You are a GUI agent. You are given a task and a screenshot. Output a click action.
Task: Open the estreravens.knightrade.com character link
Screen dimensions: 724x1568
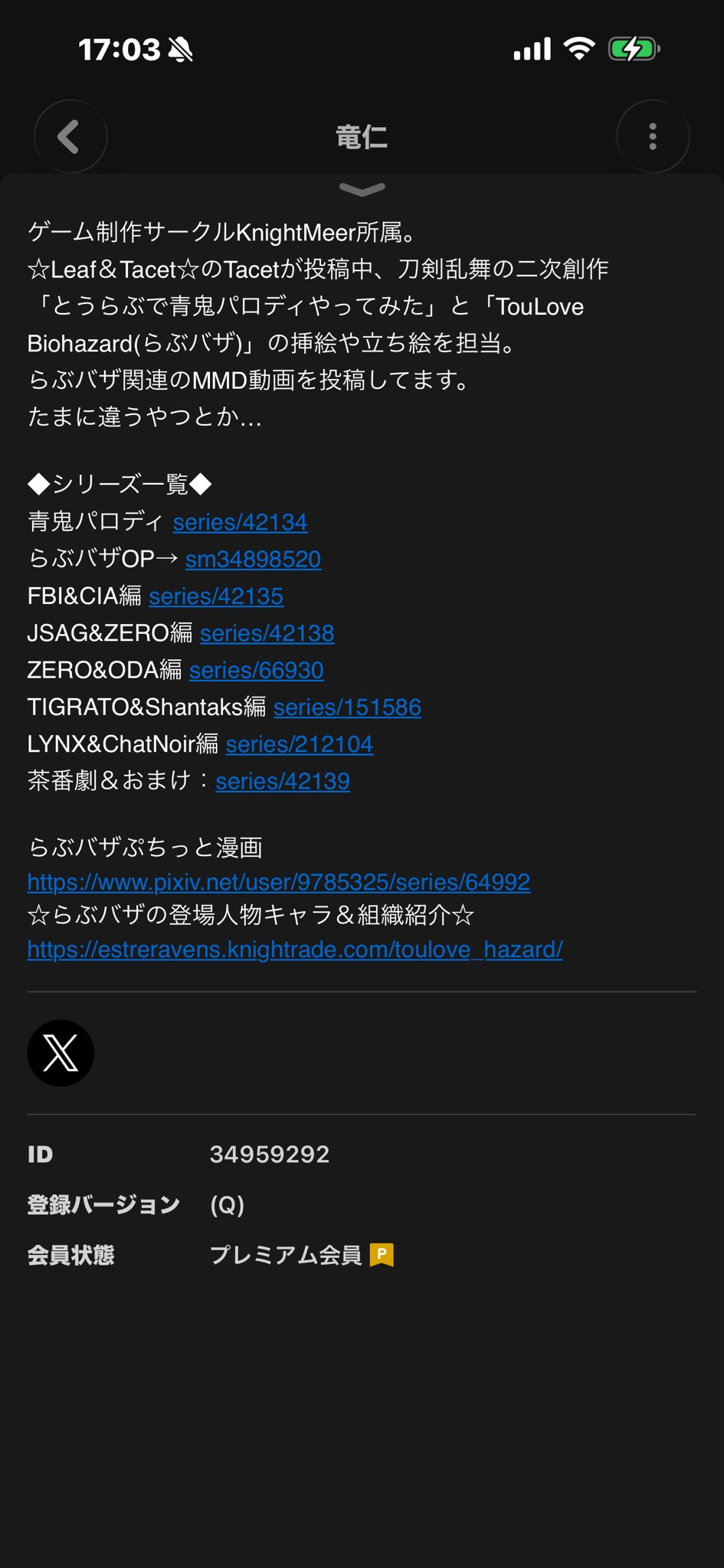click(295, 949)
